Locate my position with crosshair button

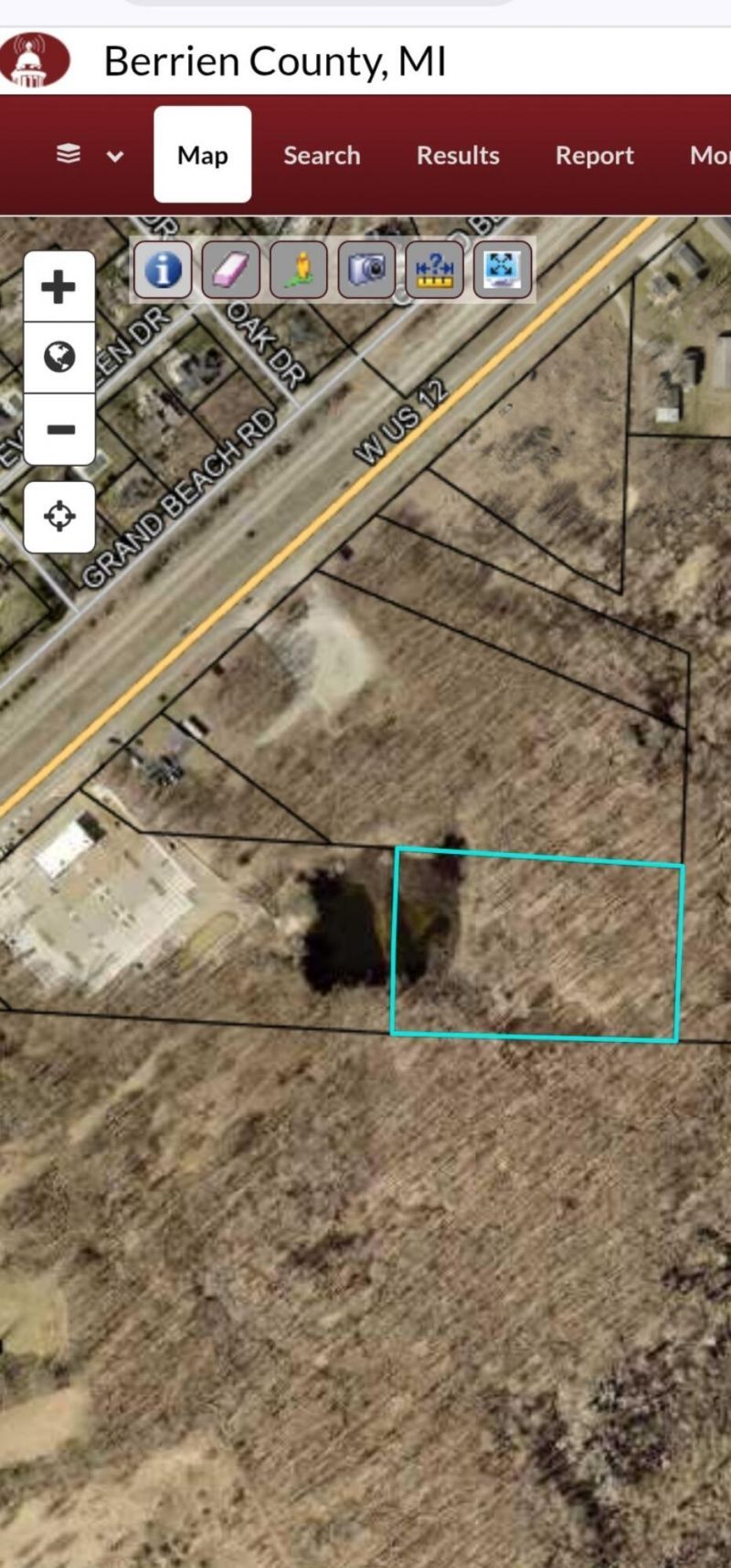(x=59, y=517)
